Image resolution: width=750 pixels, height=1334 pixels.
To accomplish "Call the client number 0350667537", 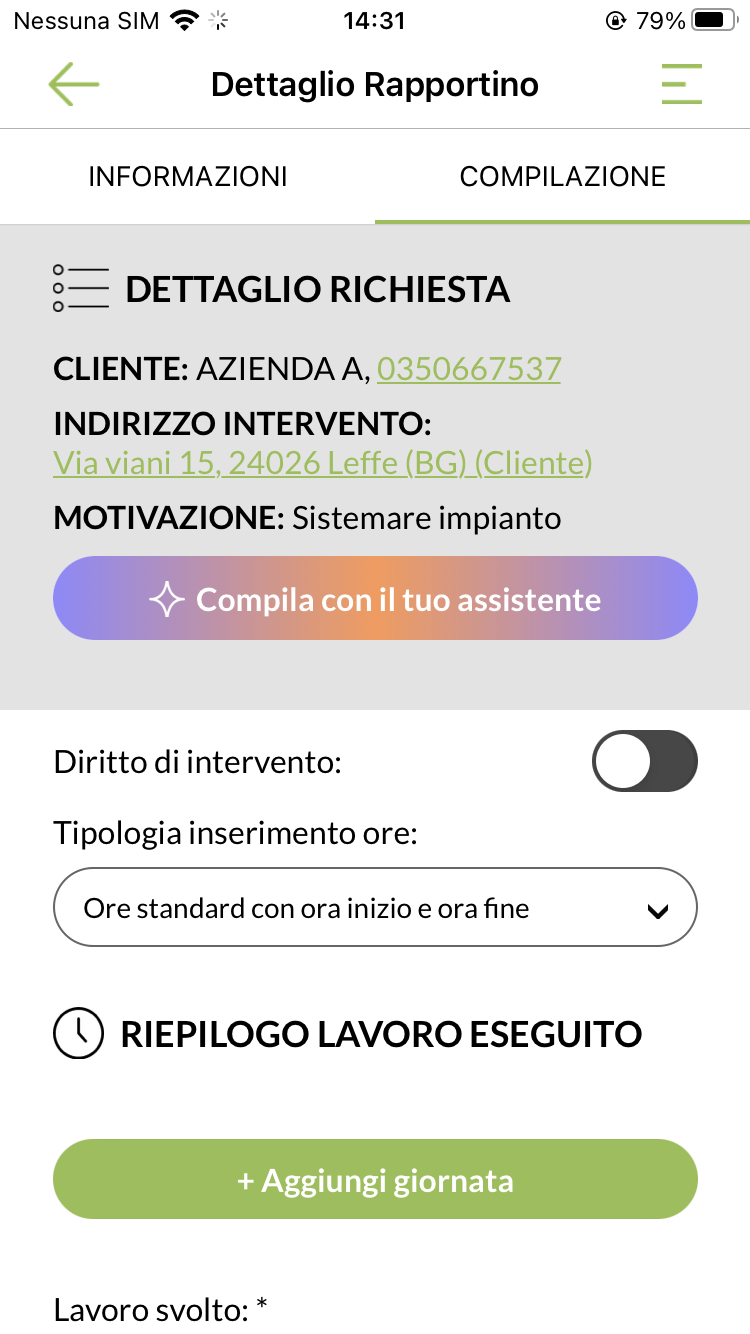I will tap(469, 369).
